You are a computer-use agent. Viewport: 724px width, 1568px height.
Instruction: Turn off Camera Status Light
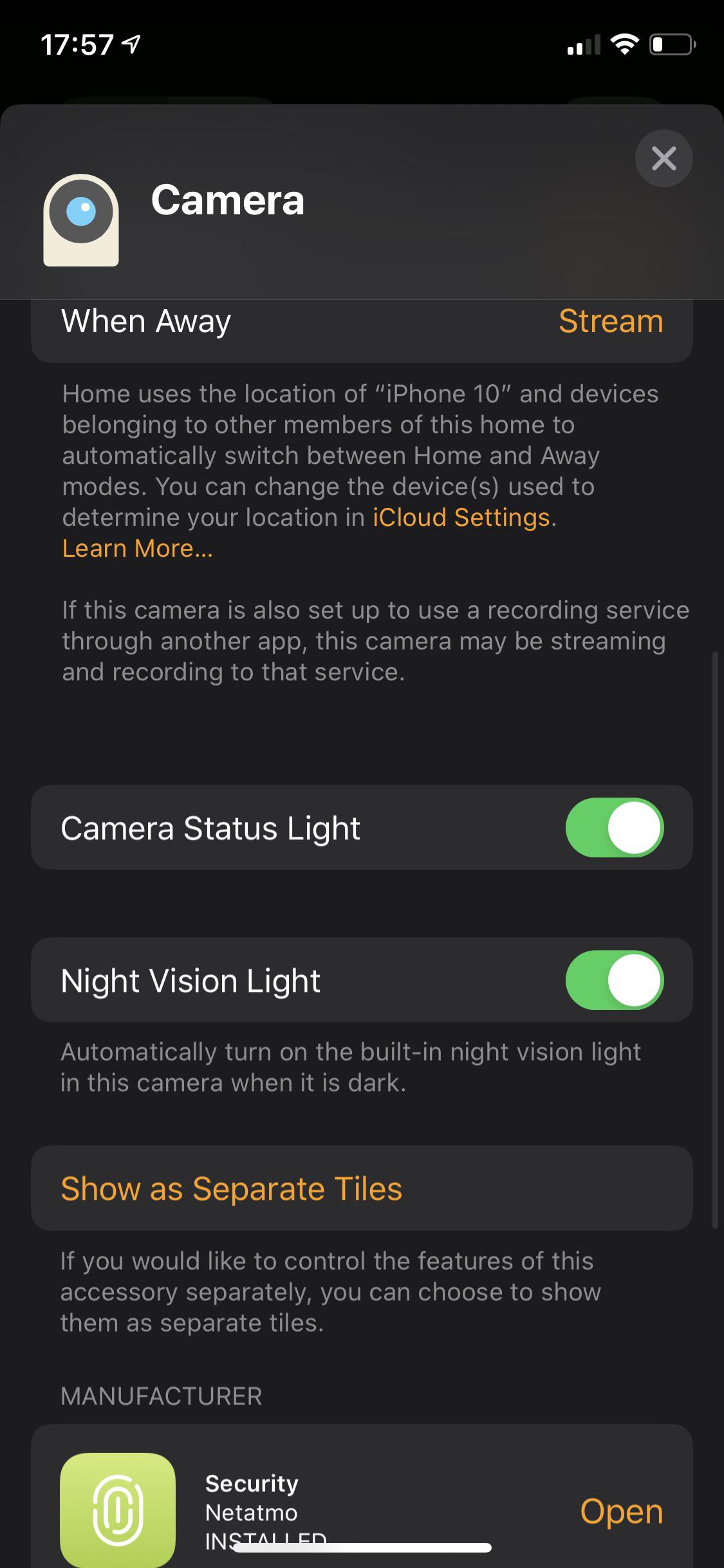point(615,828)
